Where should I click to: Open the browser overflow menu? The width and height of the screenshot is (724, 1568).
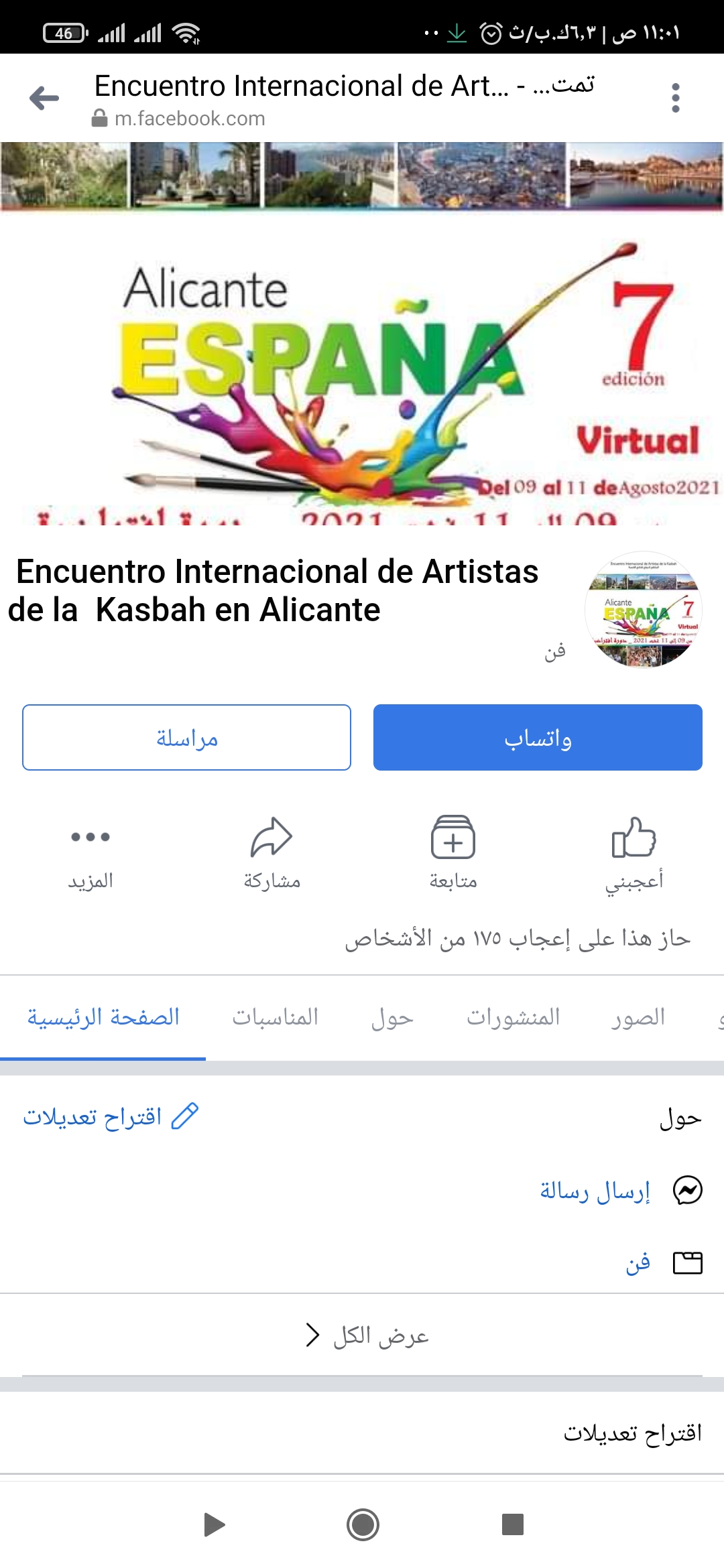pyautogui.click(x=675, y=99)
